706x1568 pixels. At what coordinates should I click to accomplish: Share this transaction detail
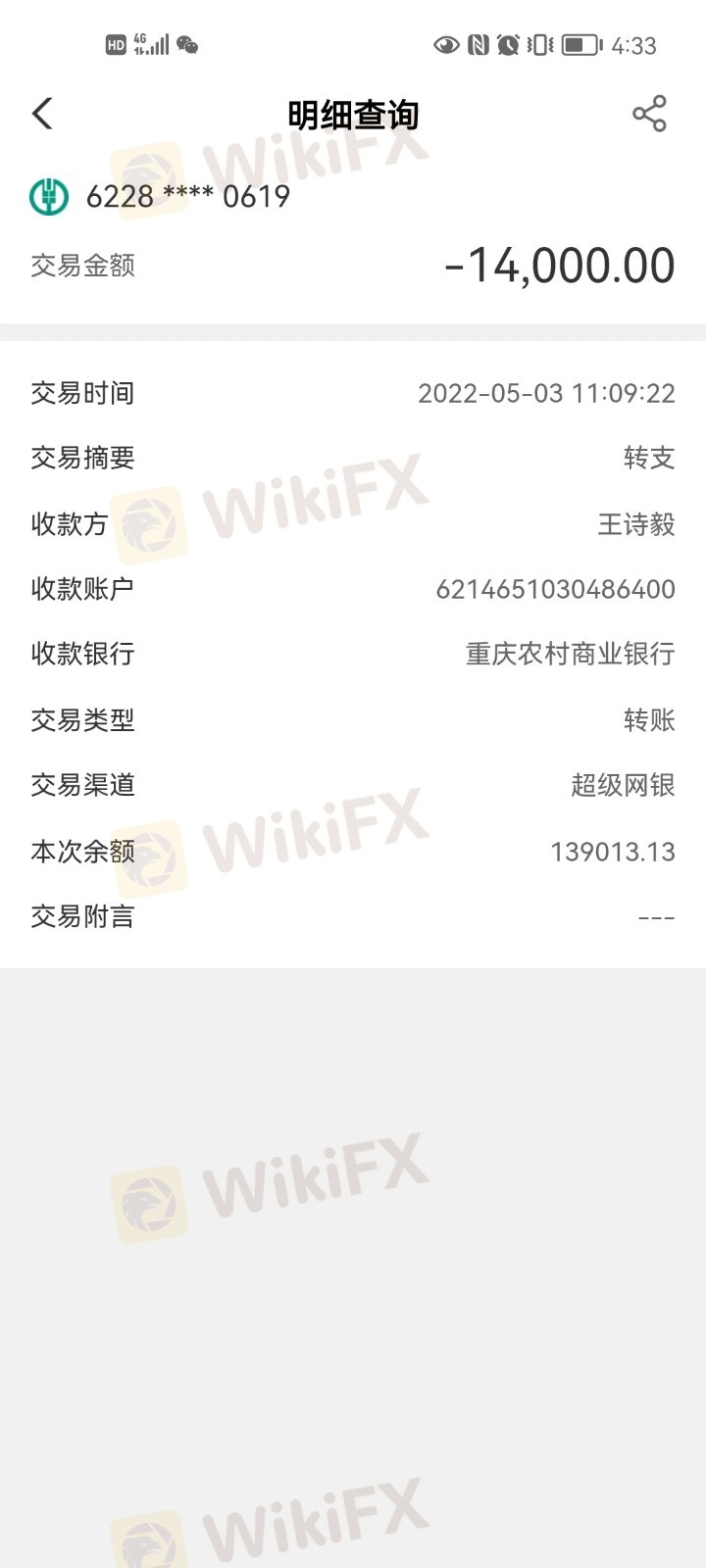click(649, 114)
